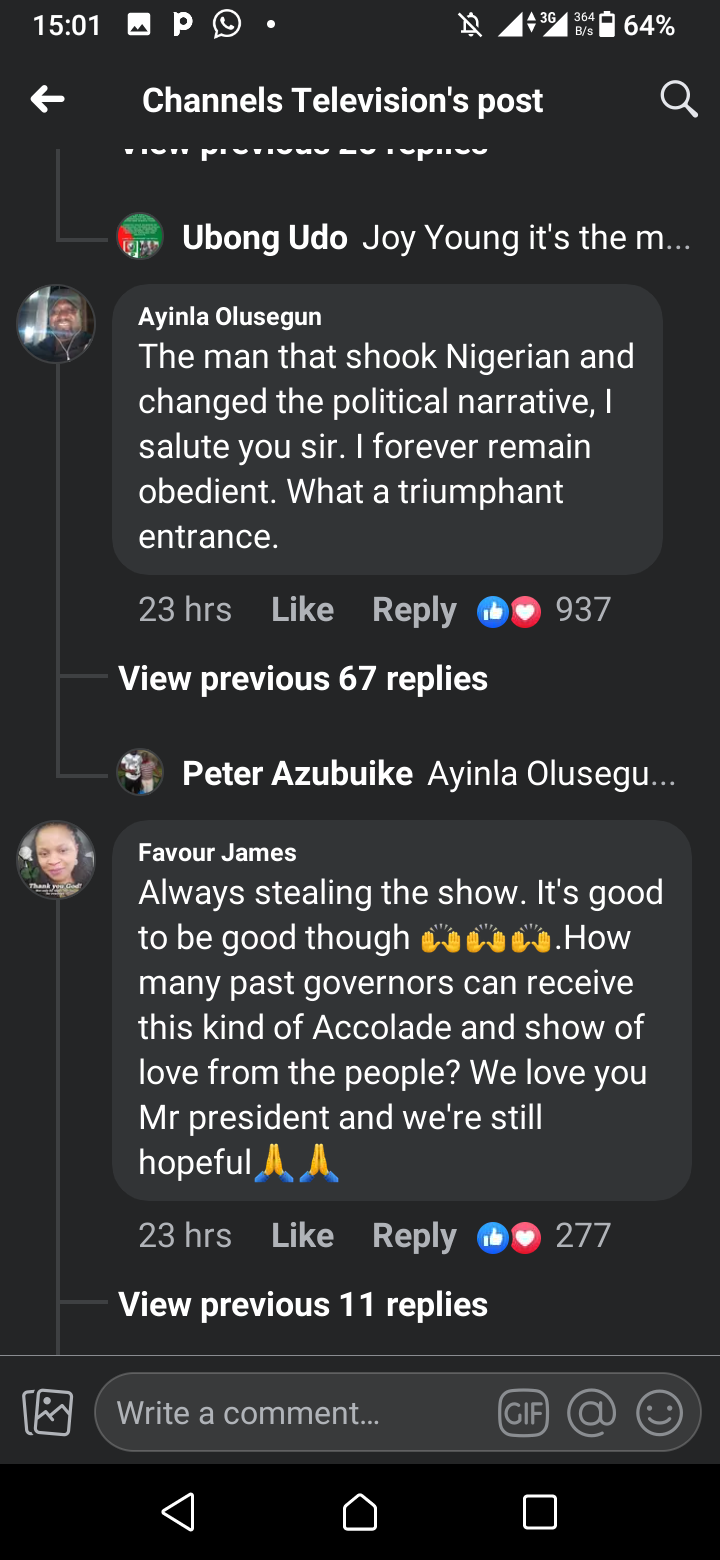Open Ayinla Olusegun's profile picture
Viewport: 720px width, 1560px height.
56,324
